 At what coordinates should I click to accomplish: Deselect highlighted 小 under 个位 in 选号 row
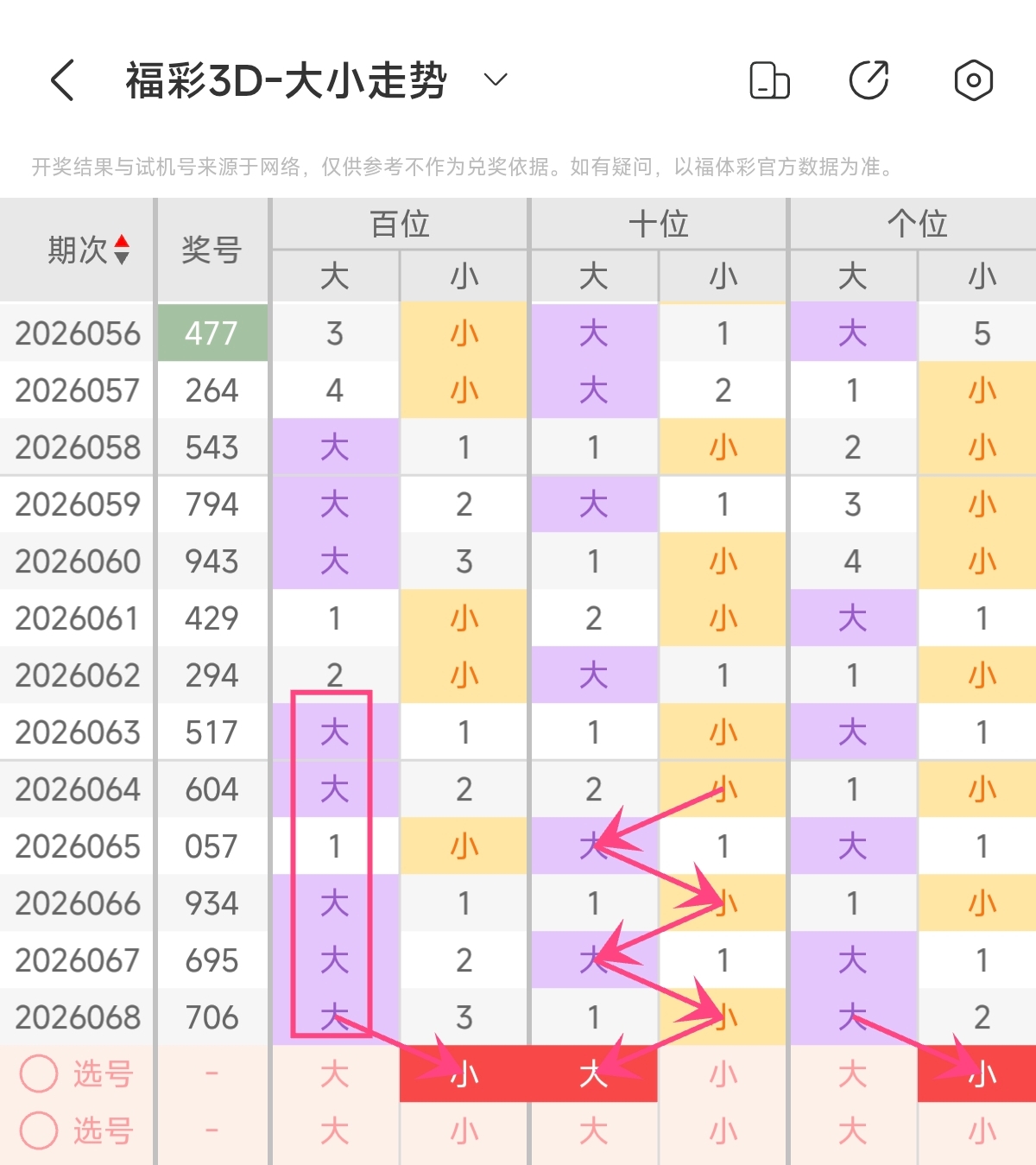(x=982, y=1073)
